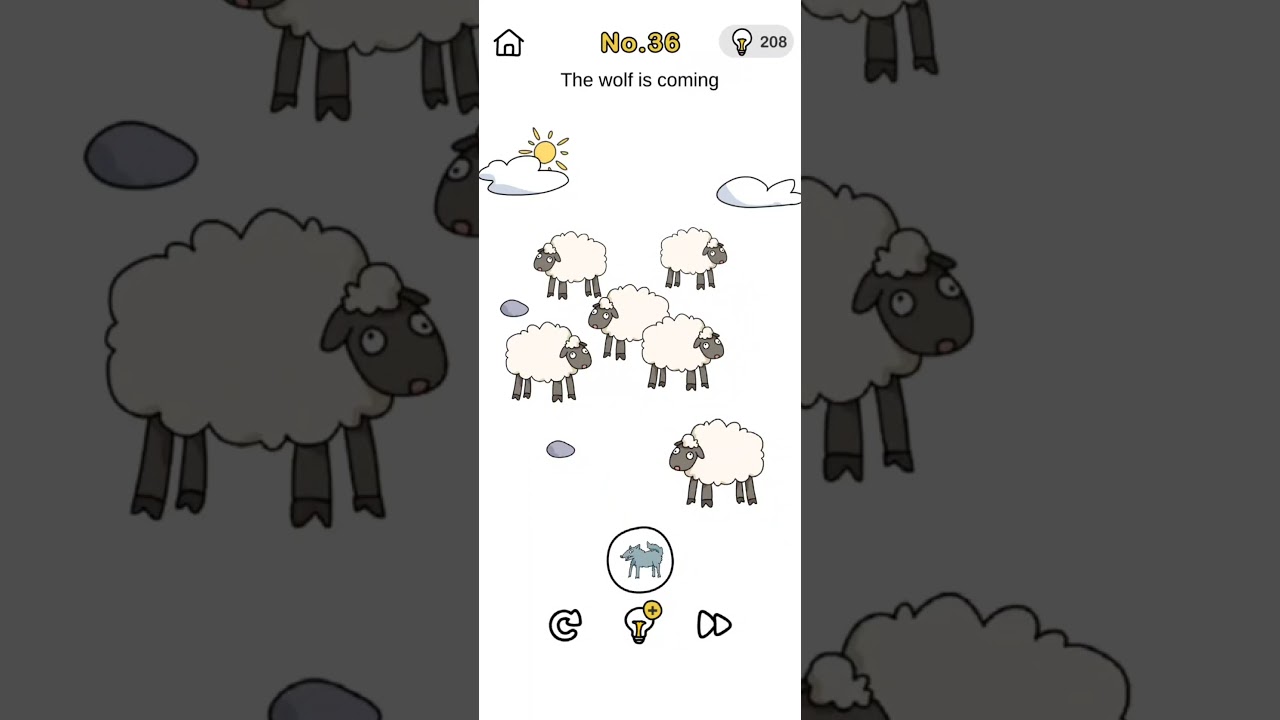Skip this level with fast-forward icon
1280x720 pixels.
(x=714, y=625)
